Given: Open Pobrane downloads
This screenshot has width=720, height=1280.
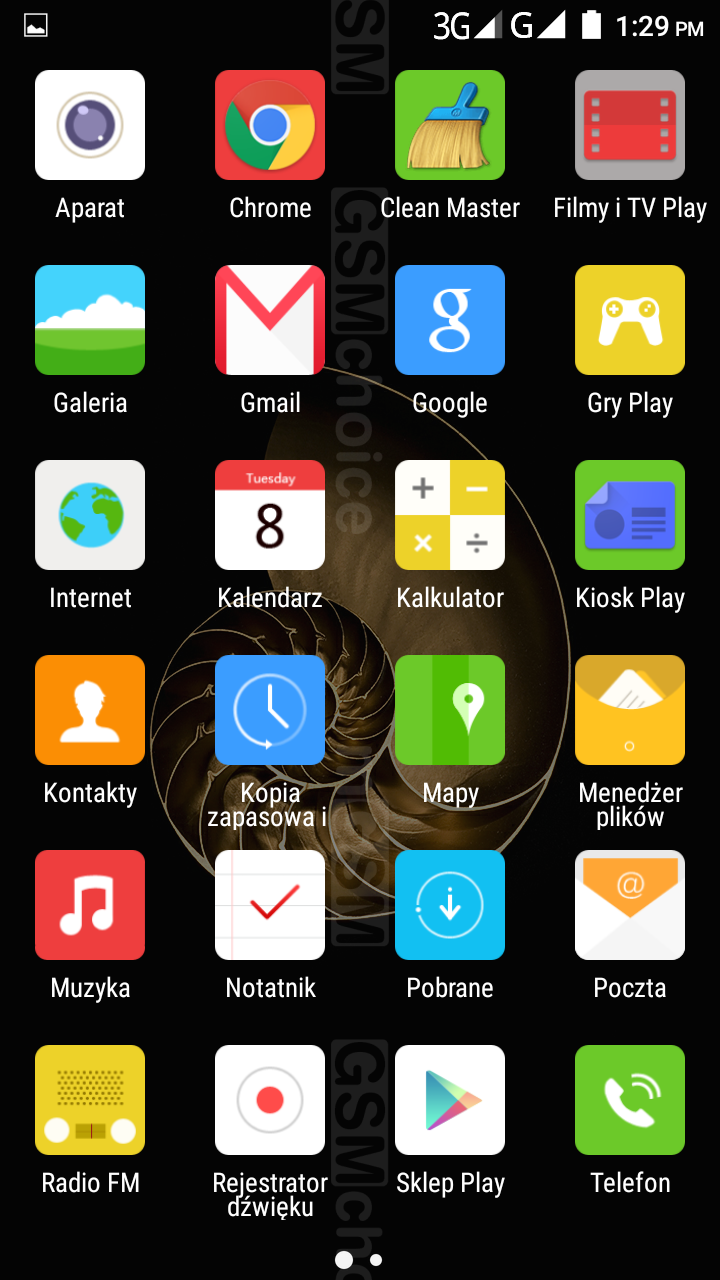Looking at the screenshot, I should (450, 905).
